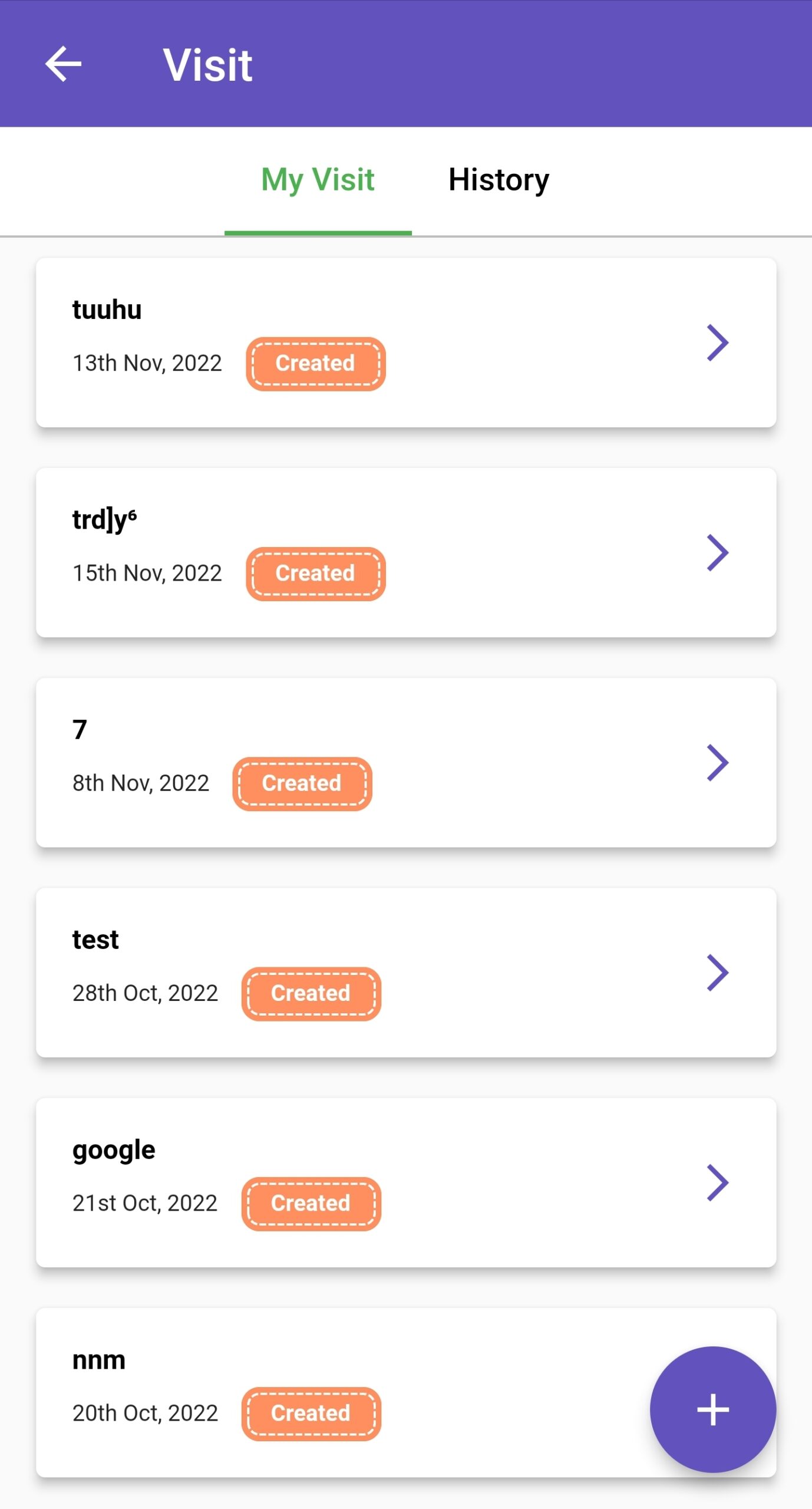
Task: Select the My Visit tab
Action: click(318, 180)
